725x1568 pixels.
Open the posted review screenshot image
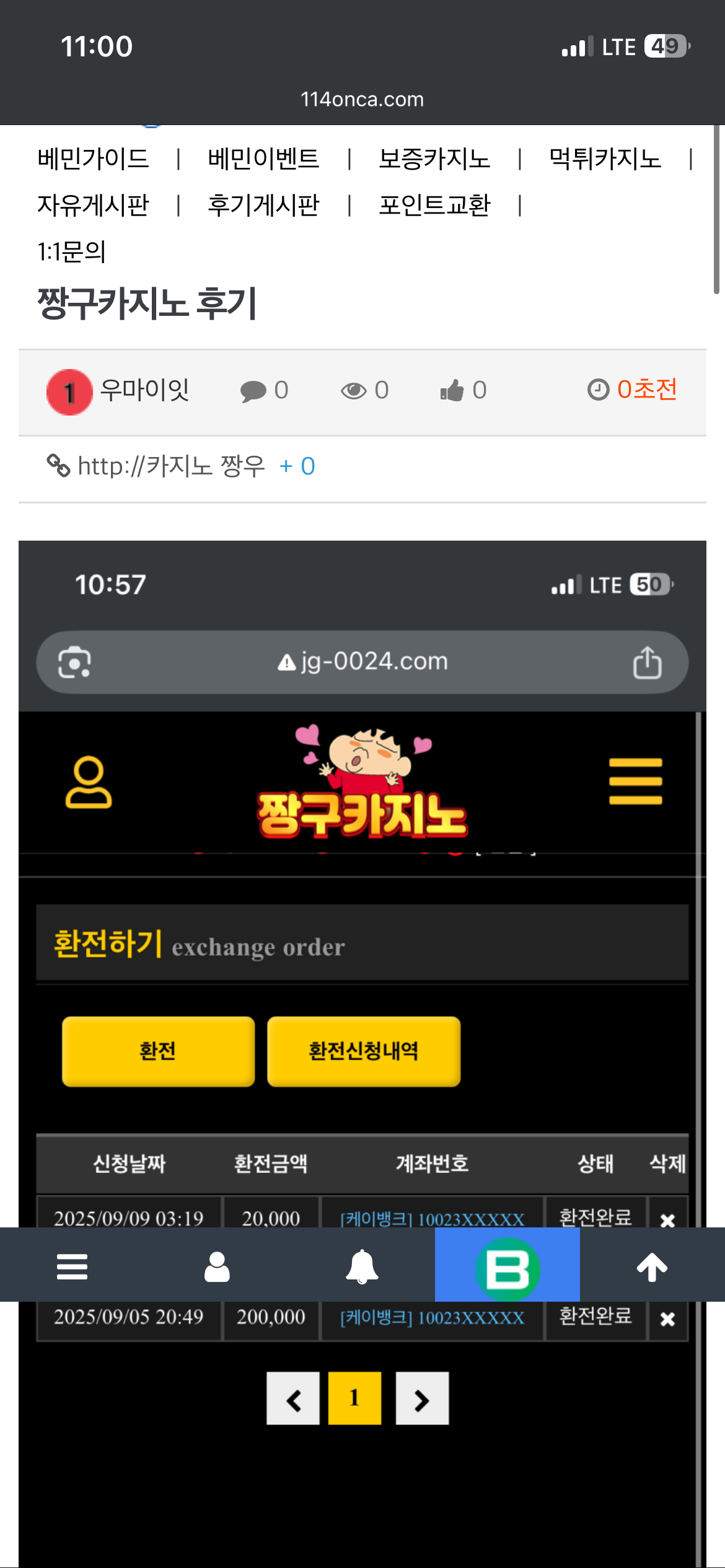[362, 929]
